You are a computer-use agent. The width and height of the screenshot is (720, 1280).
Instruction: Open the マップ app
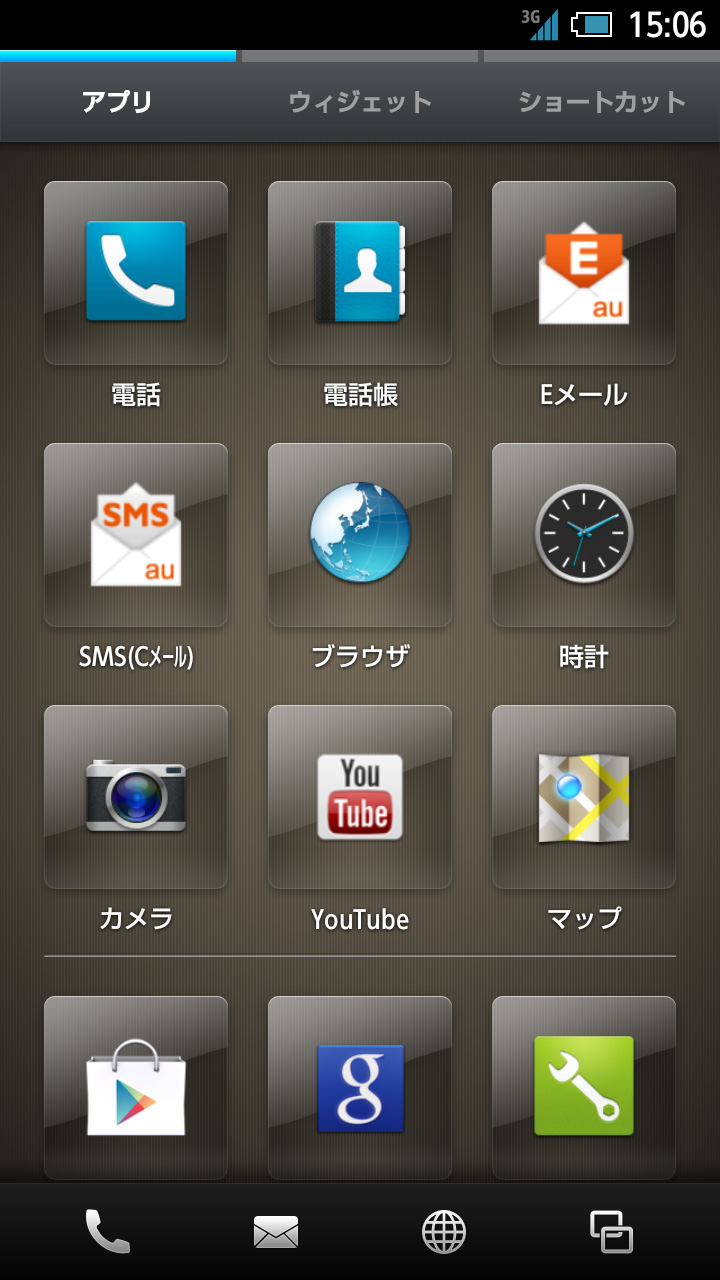[x=584, y=797]
